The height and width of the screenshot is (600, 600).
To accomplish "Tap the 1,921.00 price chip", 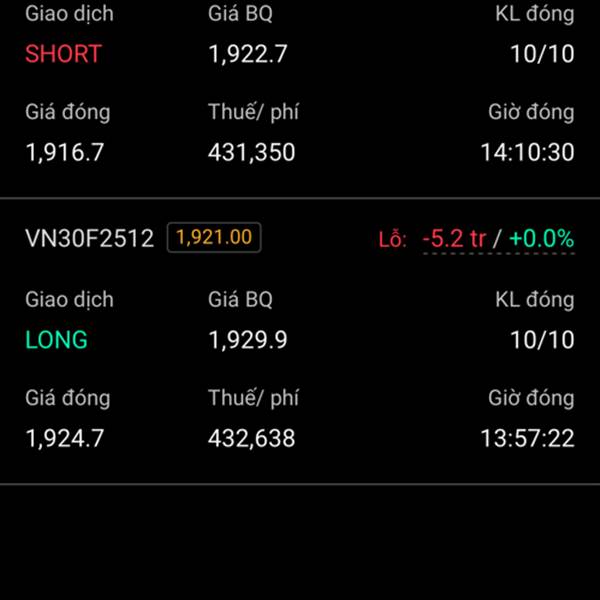I will pyautogui.click(x=214, y=238).
